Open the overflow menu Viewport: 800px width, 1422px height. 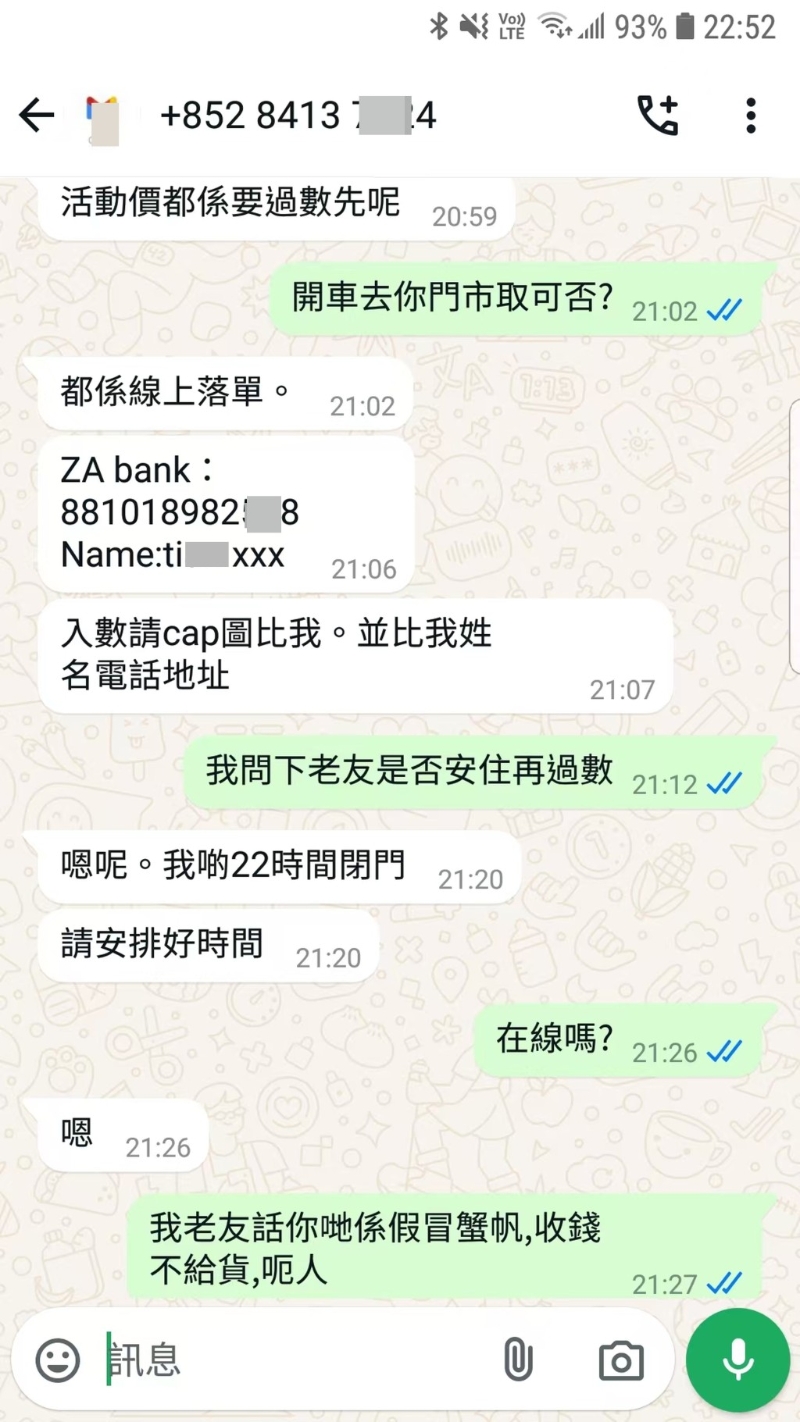751,117
